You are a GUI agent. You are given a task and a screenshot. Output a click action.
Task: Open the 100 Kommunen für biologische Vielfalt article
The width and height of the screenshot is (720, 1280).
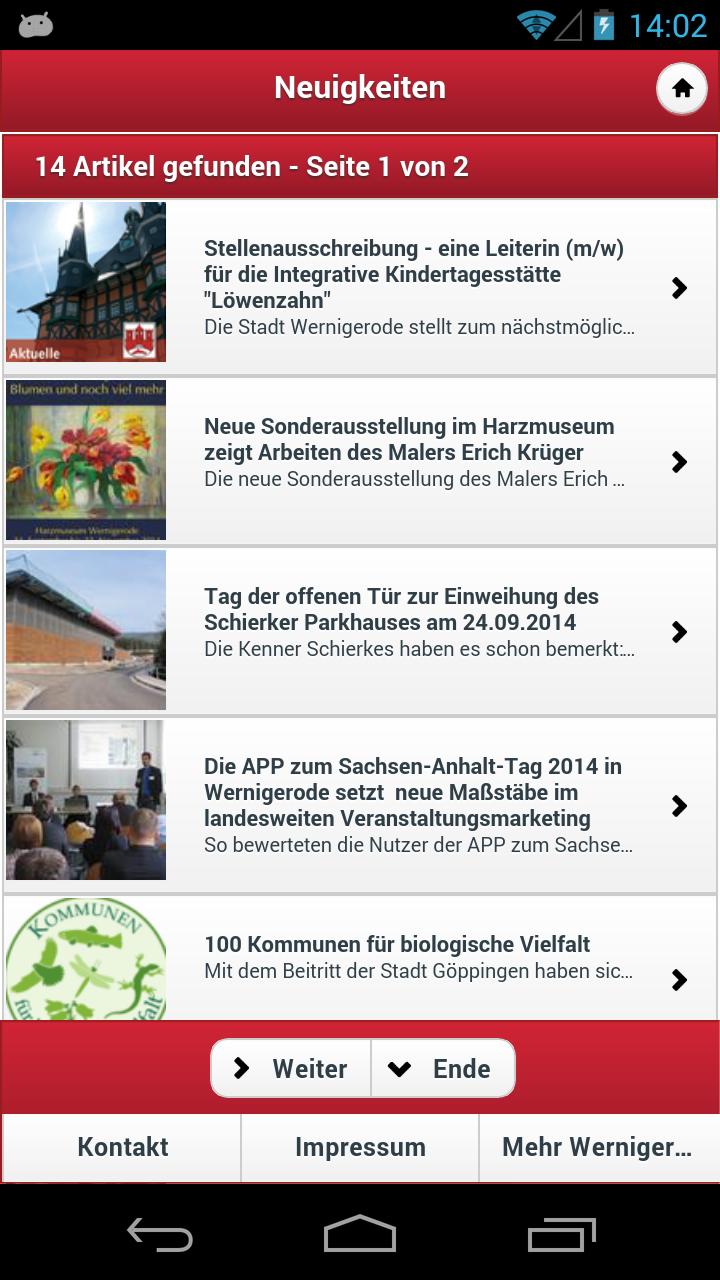[x=418, y=960]
